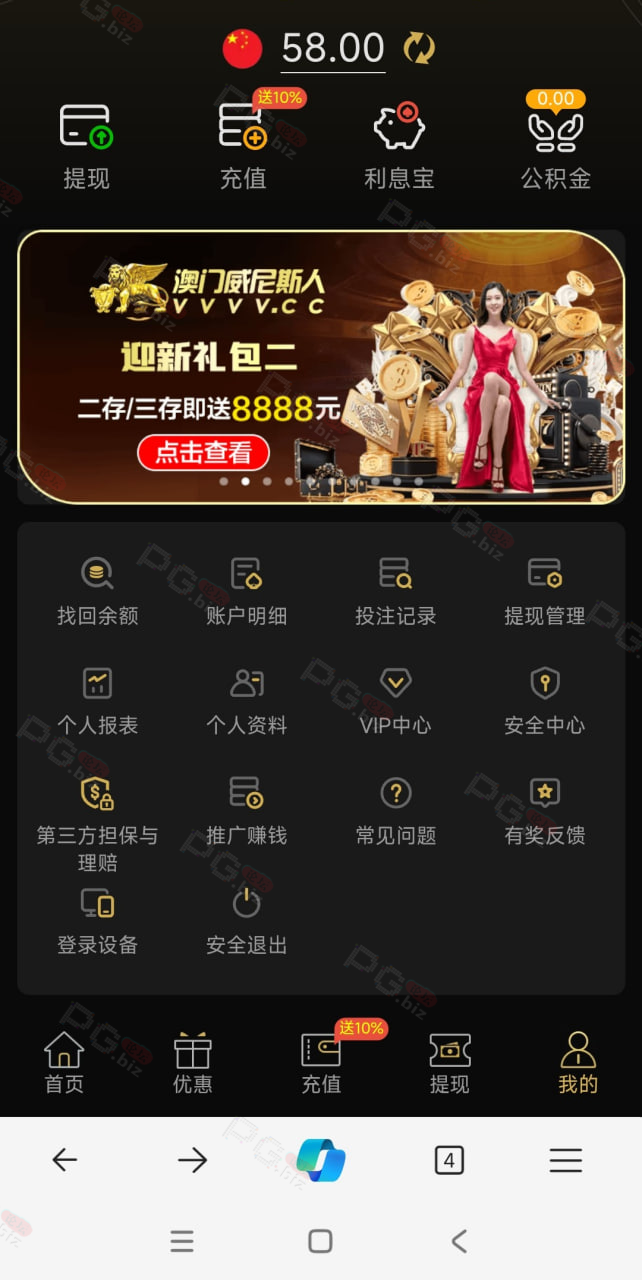Open 常见问题
The width and height of the screenshot is (642, 1280).
click(396, 811)
